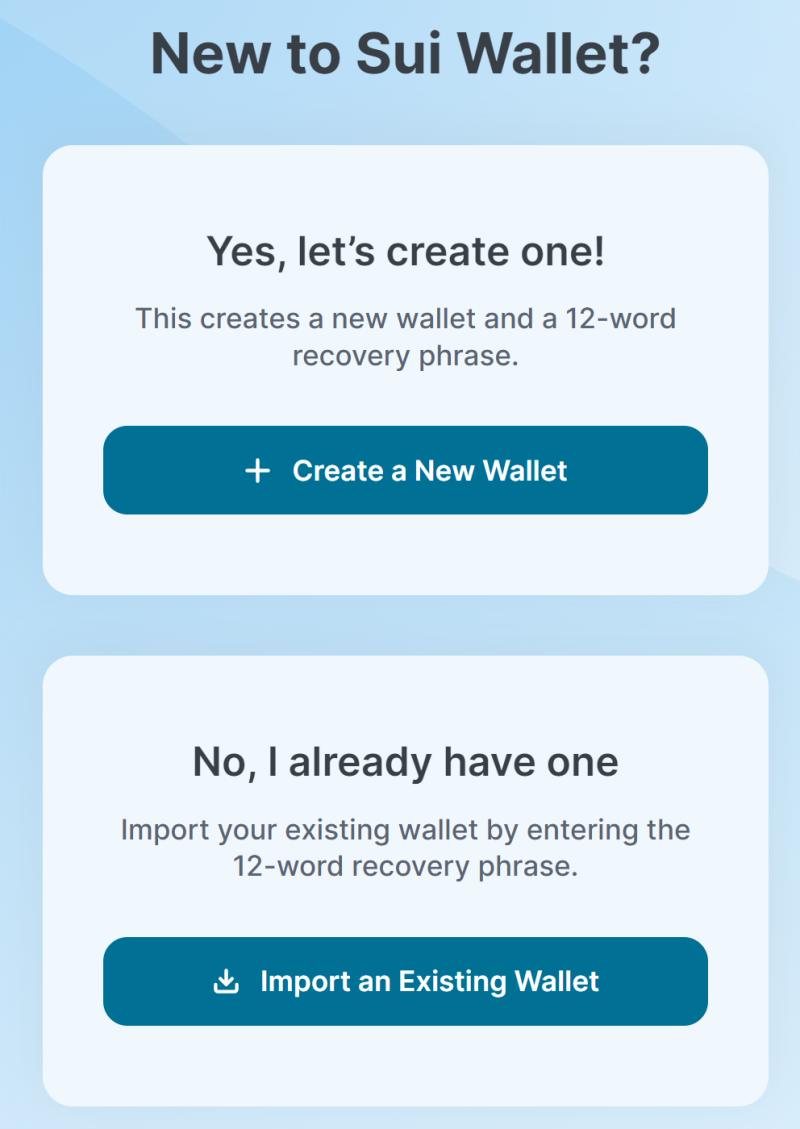Viewport: 800px width, 1129px height.
Task: Tap Create a New Wallet button
Action: point(405,470)
